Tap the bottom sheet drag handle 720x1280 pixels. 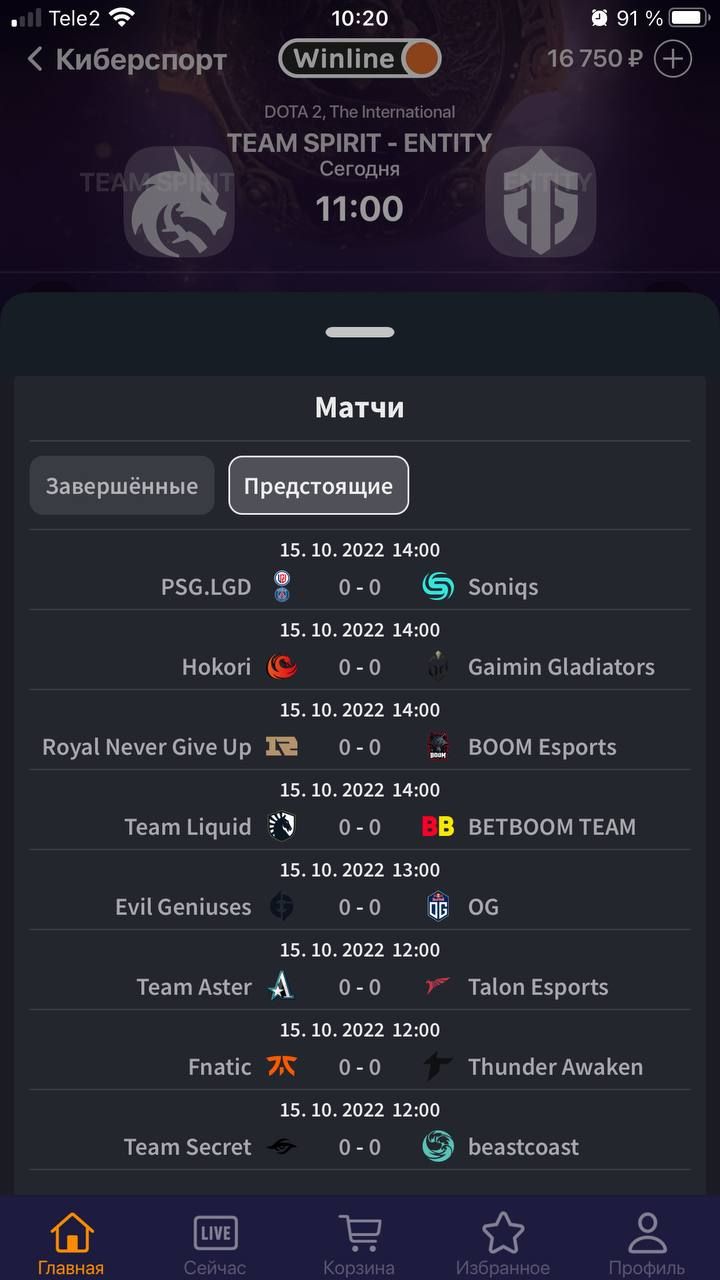click(x=360, y=332)
